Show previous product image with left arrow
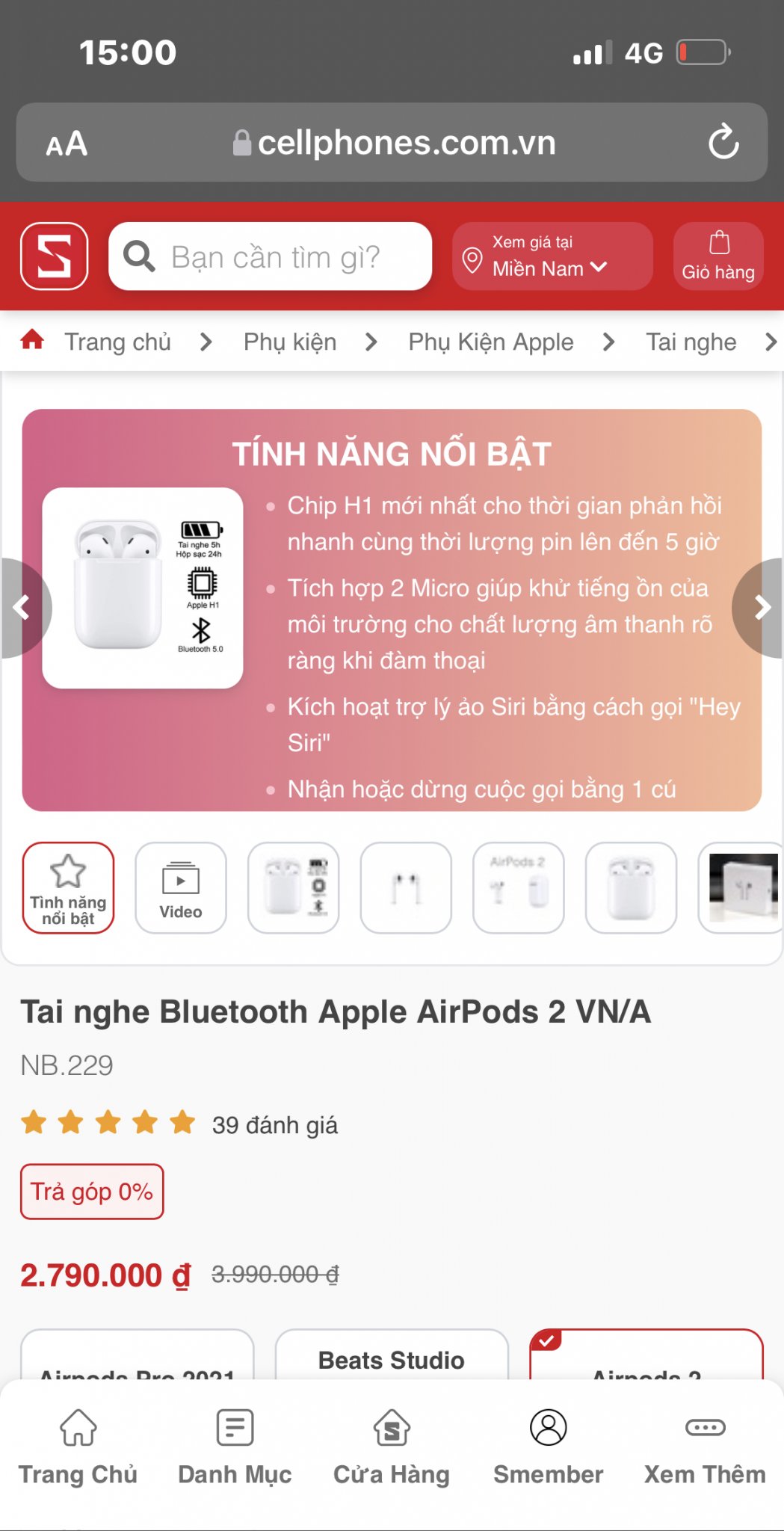 [24, 608]
